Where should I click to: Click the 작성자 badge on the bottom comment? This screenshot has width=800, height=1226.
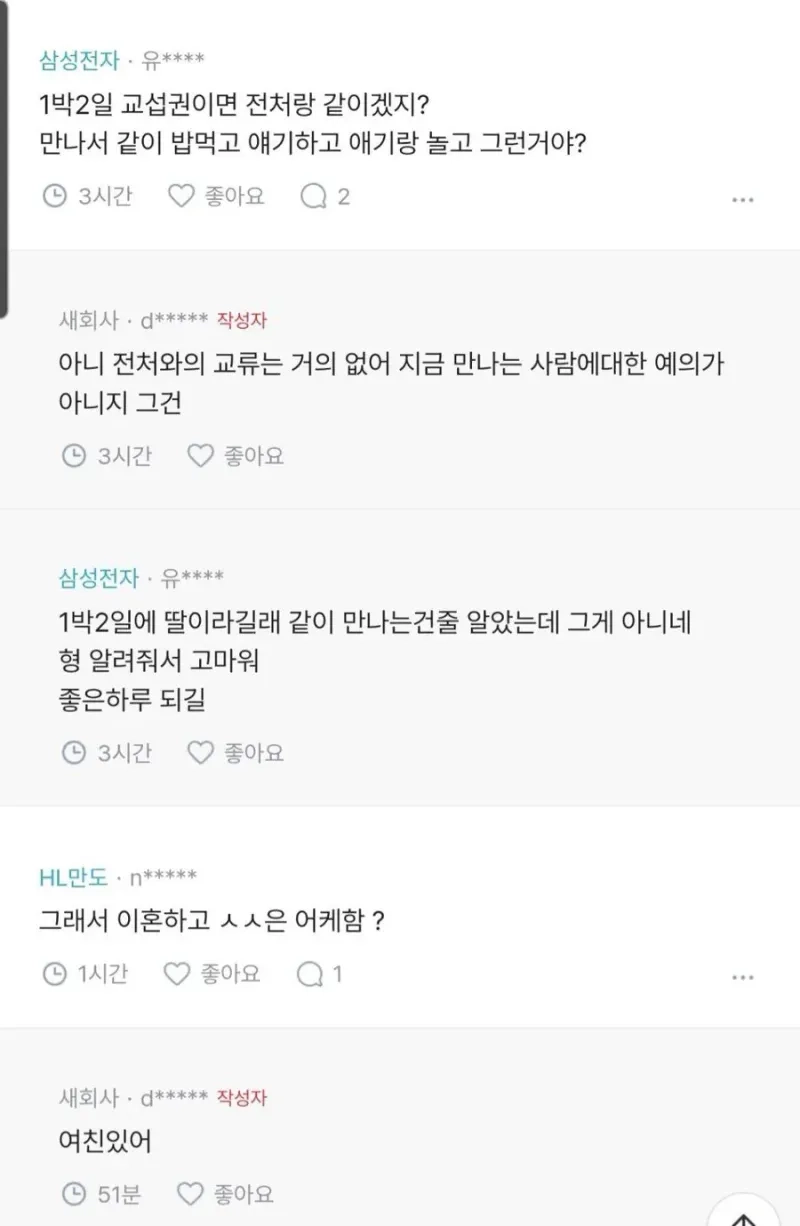click(x=240, y=1098)
